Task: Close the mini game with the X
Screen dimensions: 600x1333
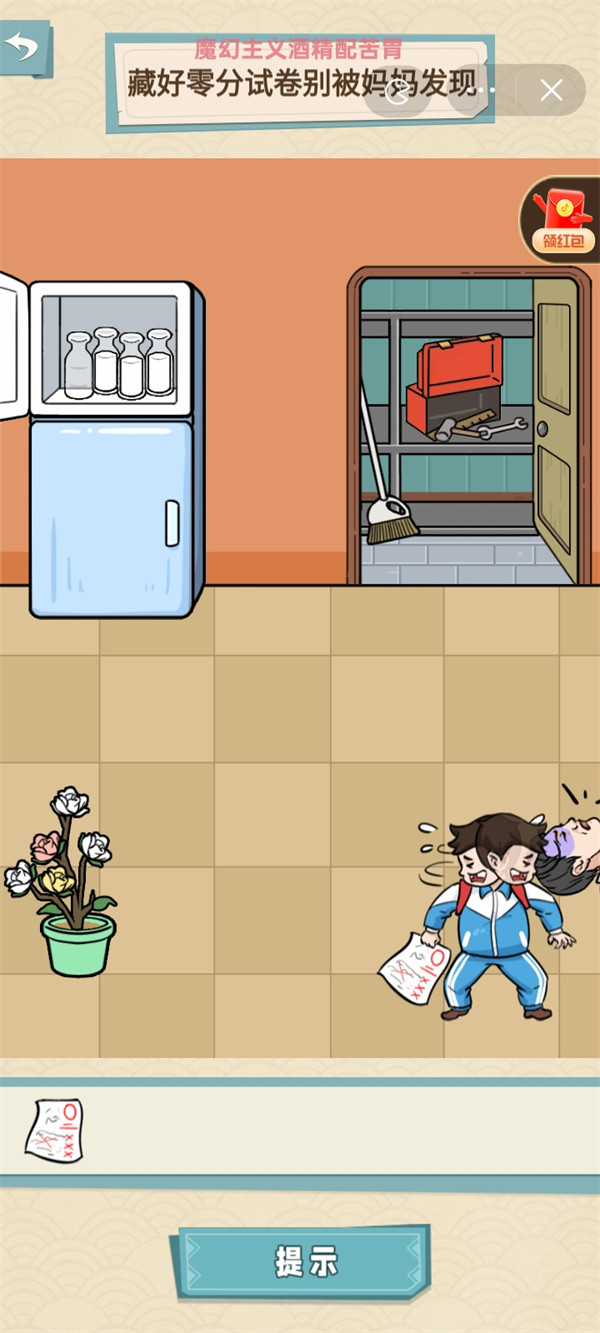Action: (551, 91)
